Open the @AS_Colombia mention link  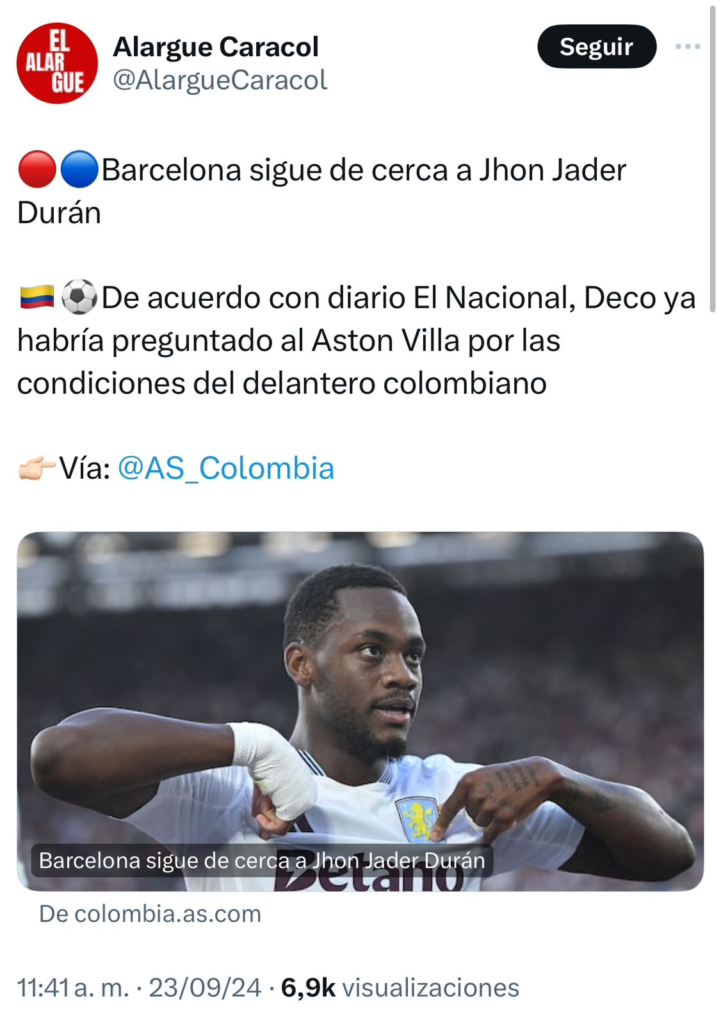pyautogui.click(x=226, y=468)
